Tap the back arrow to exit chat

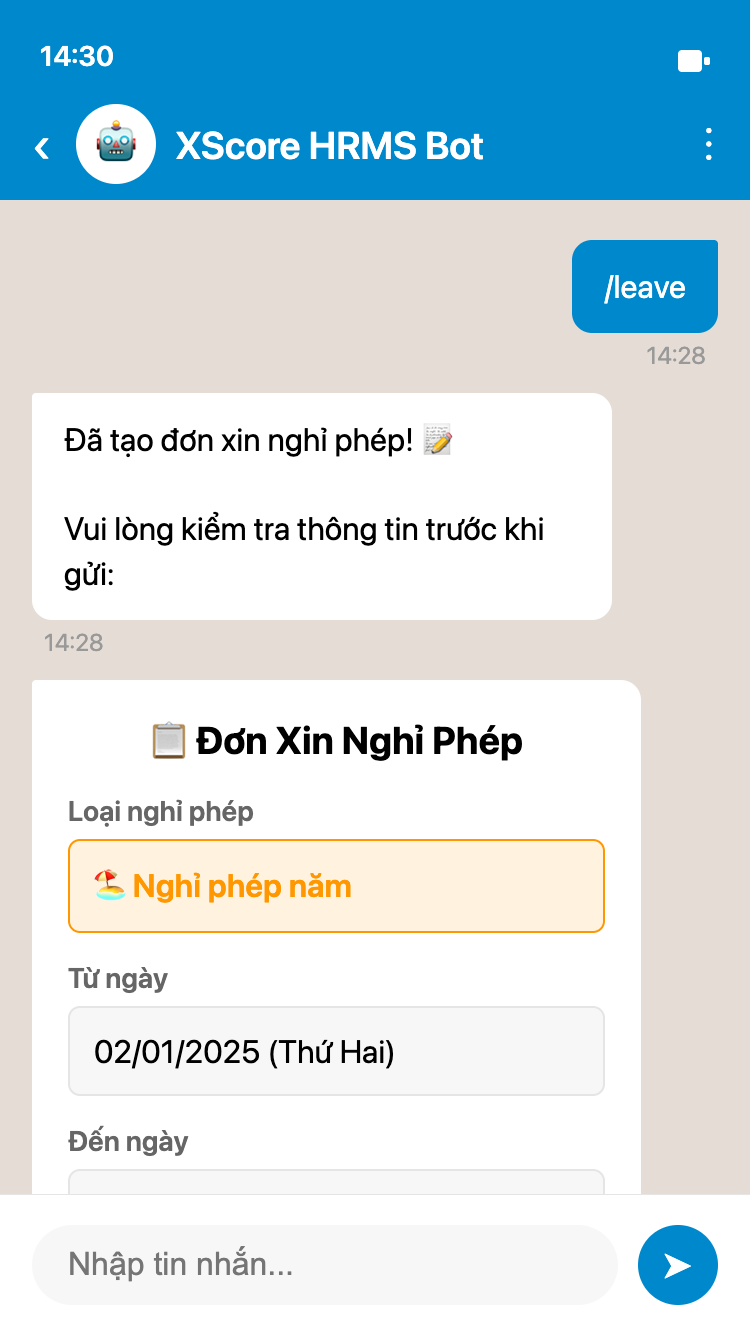tap(41, 146)
